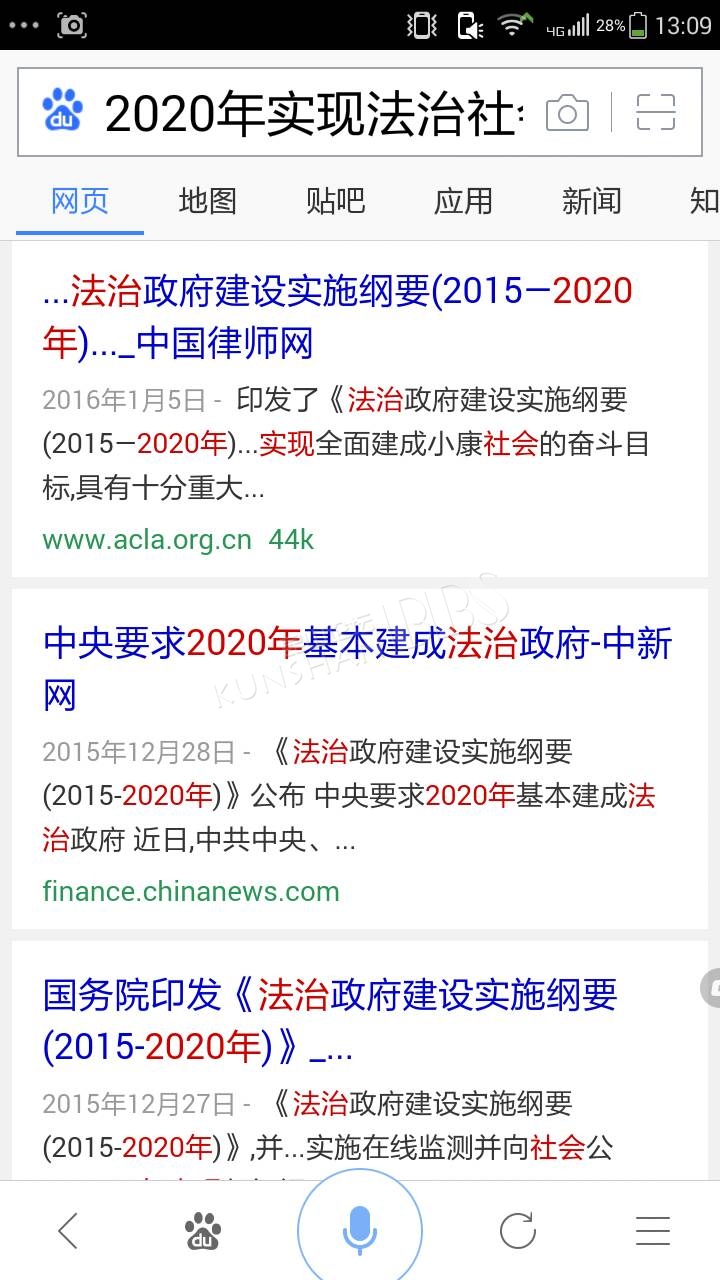Screen dimensions: 720x1280
Task: Go back with the bottom arrow
Action: click(x=68, y=1231)
